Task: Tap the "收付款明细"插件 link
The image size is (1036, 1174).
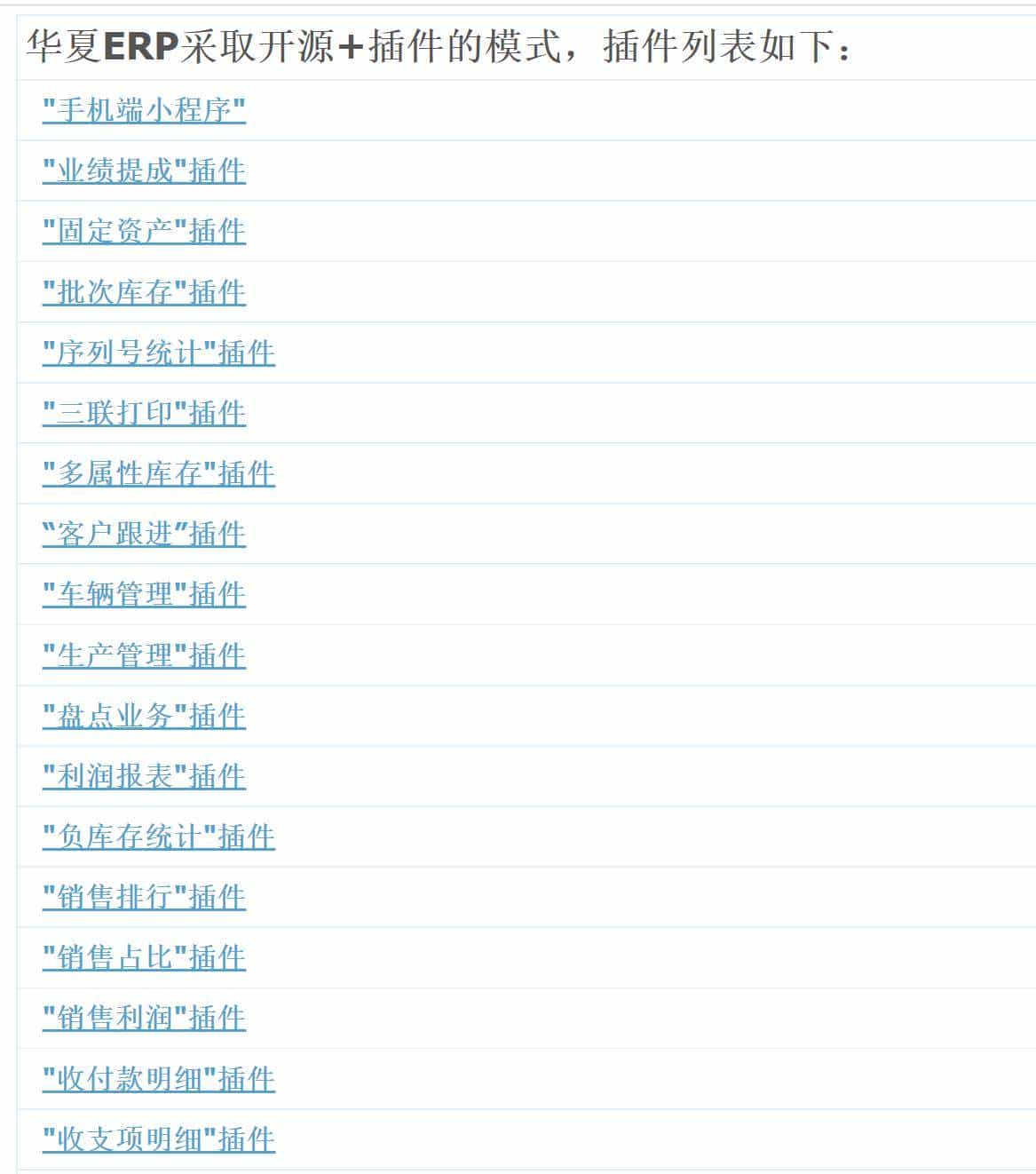Action: pos(158,1079)
